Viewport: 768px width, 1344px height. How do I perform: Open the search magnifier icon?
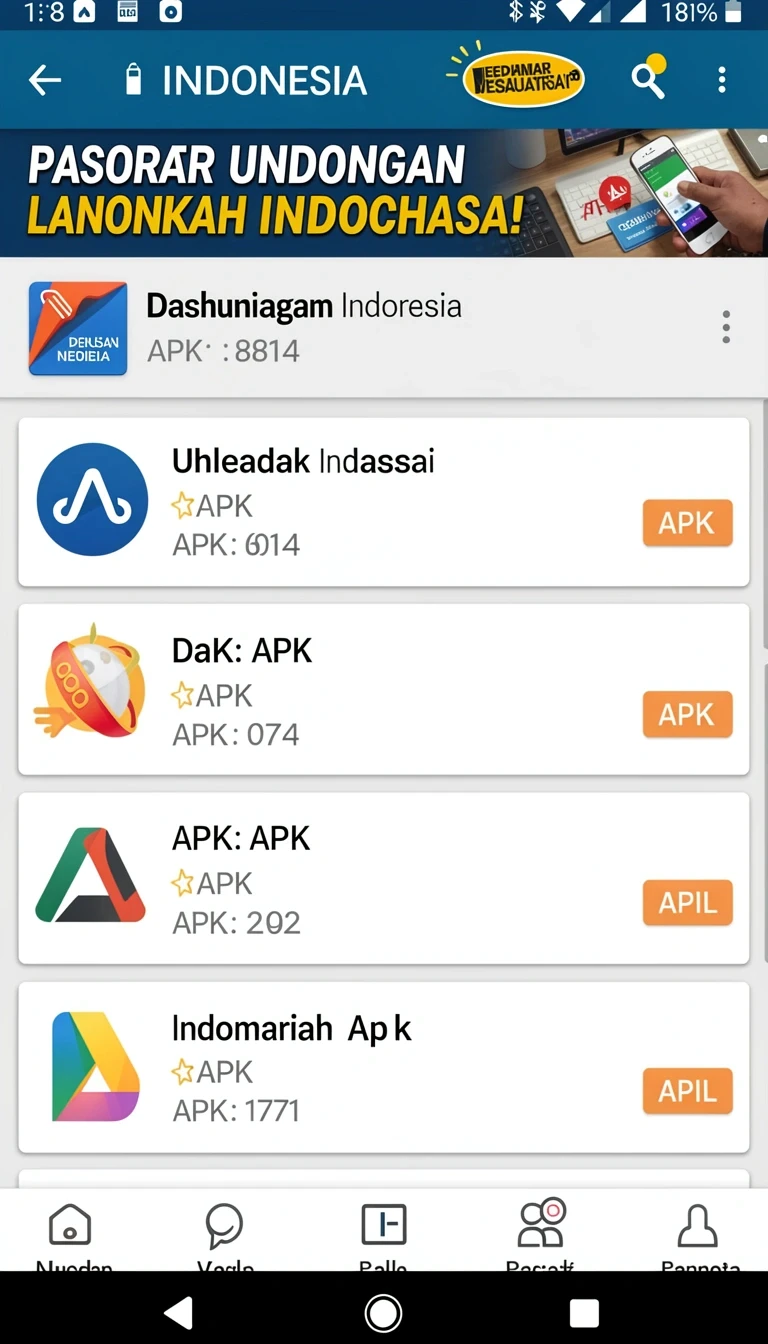pos(648,79)
